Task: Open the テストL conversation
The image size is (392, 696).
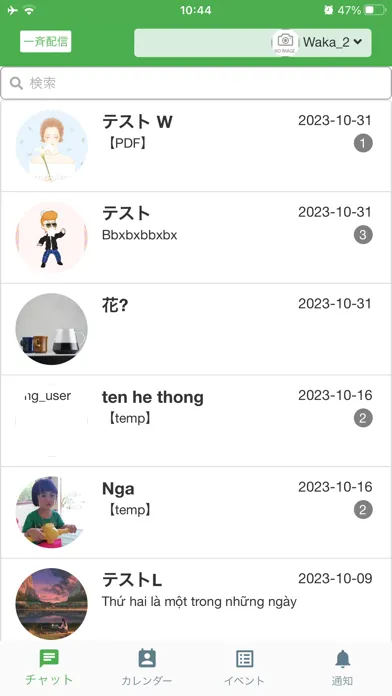Action: tap(196, 599)
